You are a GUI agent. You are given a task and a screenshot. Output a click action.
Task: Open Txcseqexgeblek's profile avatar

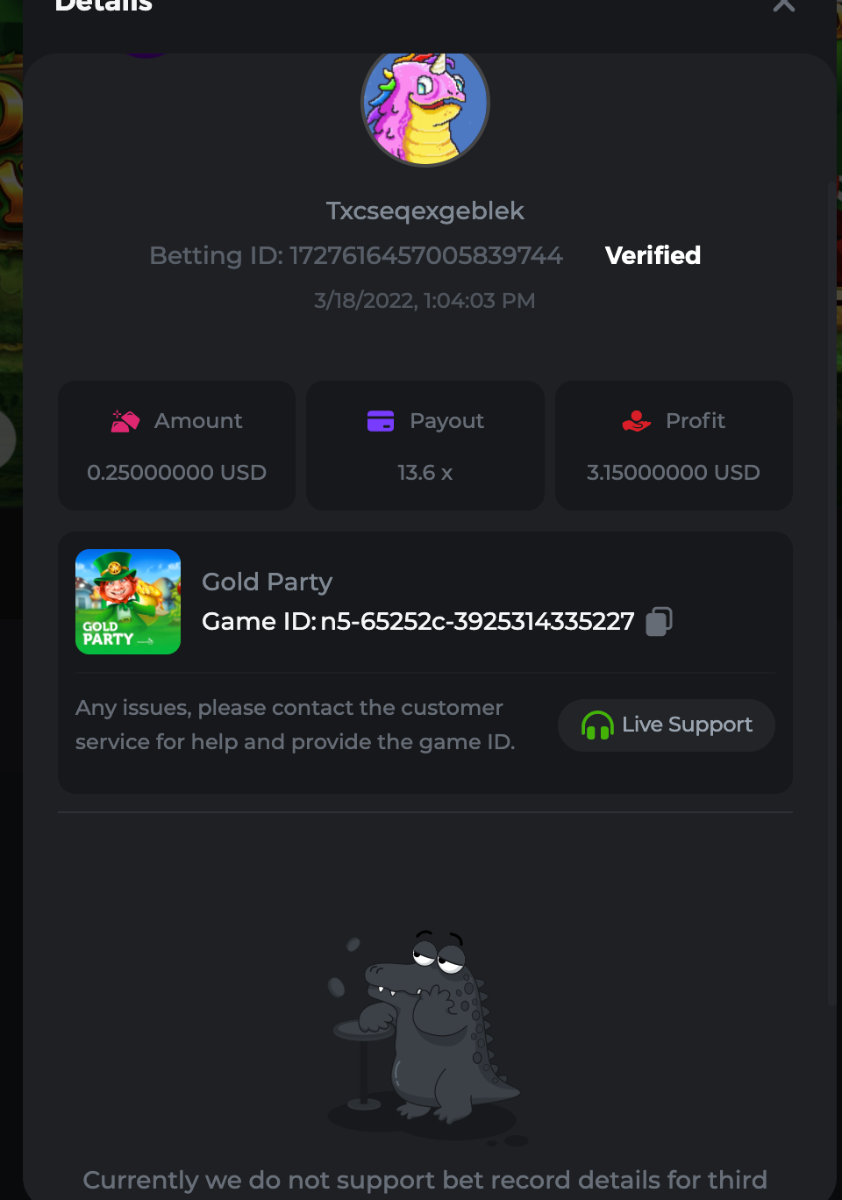coord(425,105)
